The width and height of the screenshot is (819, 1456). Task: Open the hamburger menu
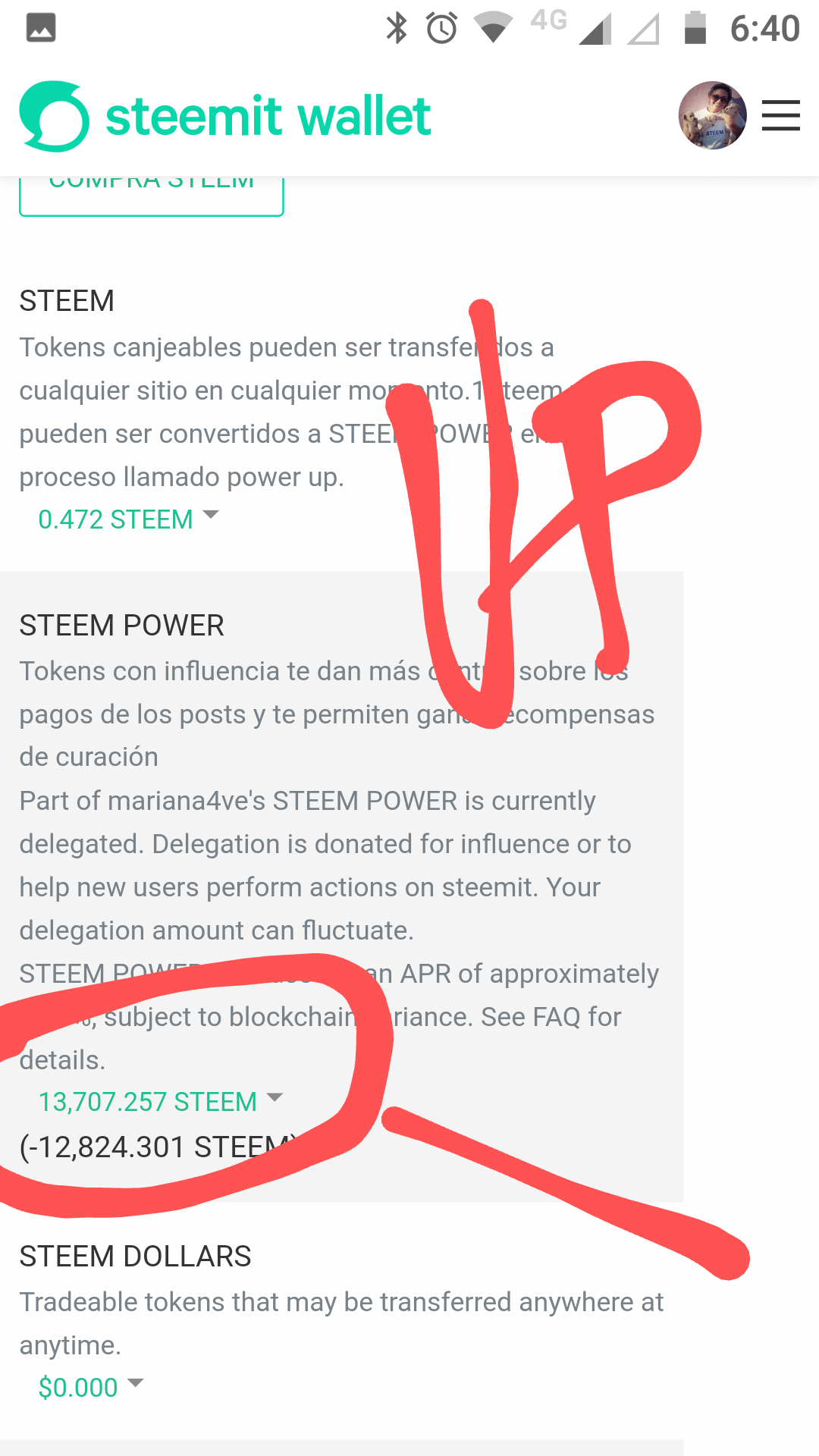tap(780, 115)
